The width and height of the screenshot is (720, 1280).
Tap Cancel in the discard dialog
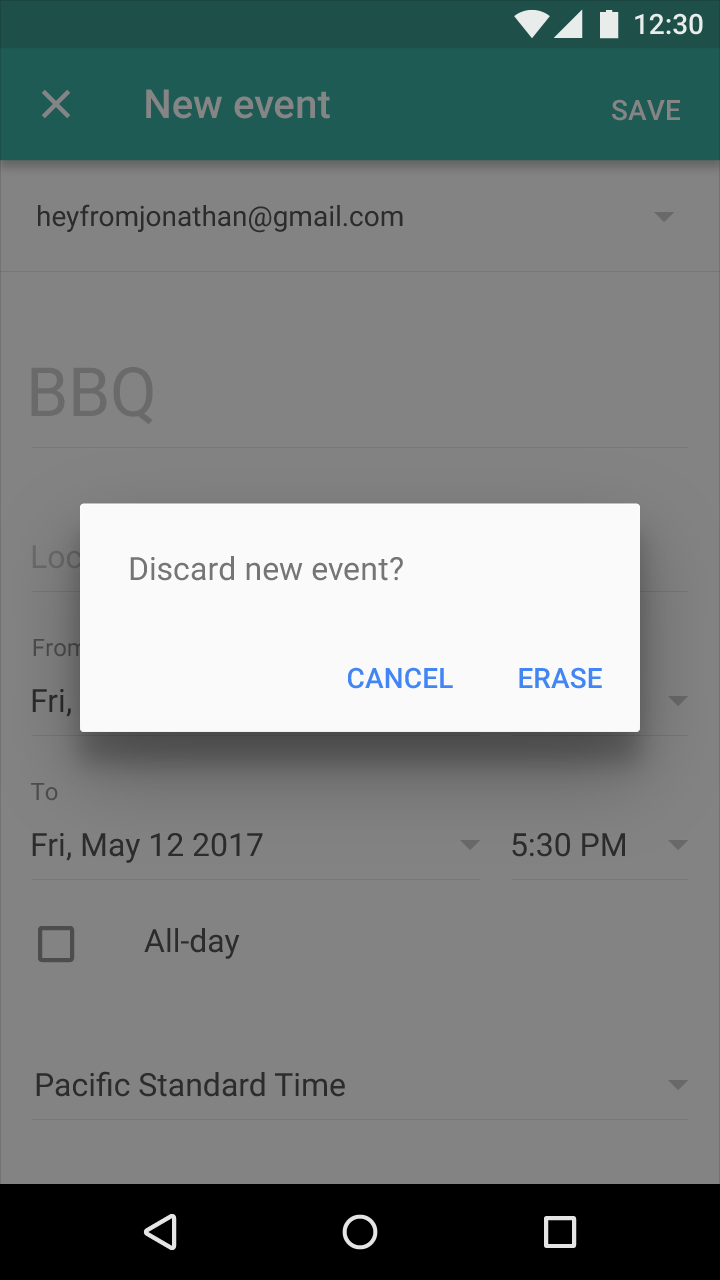coord(400,678)
